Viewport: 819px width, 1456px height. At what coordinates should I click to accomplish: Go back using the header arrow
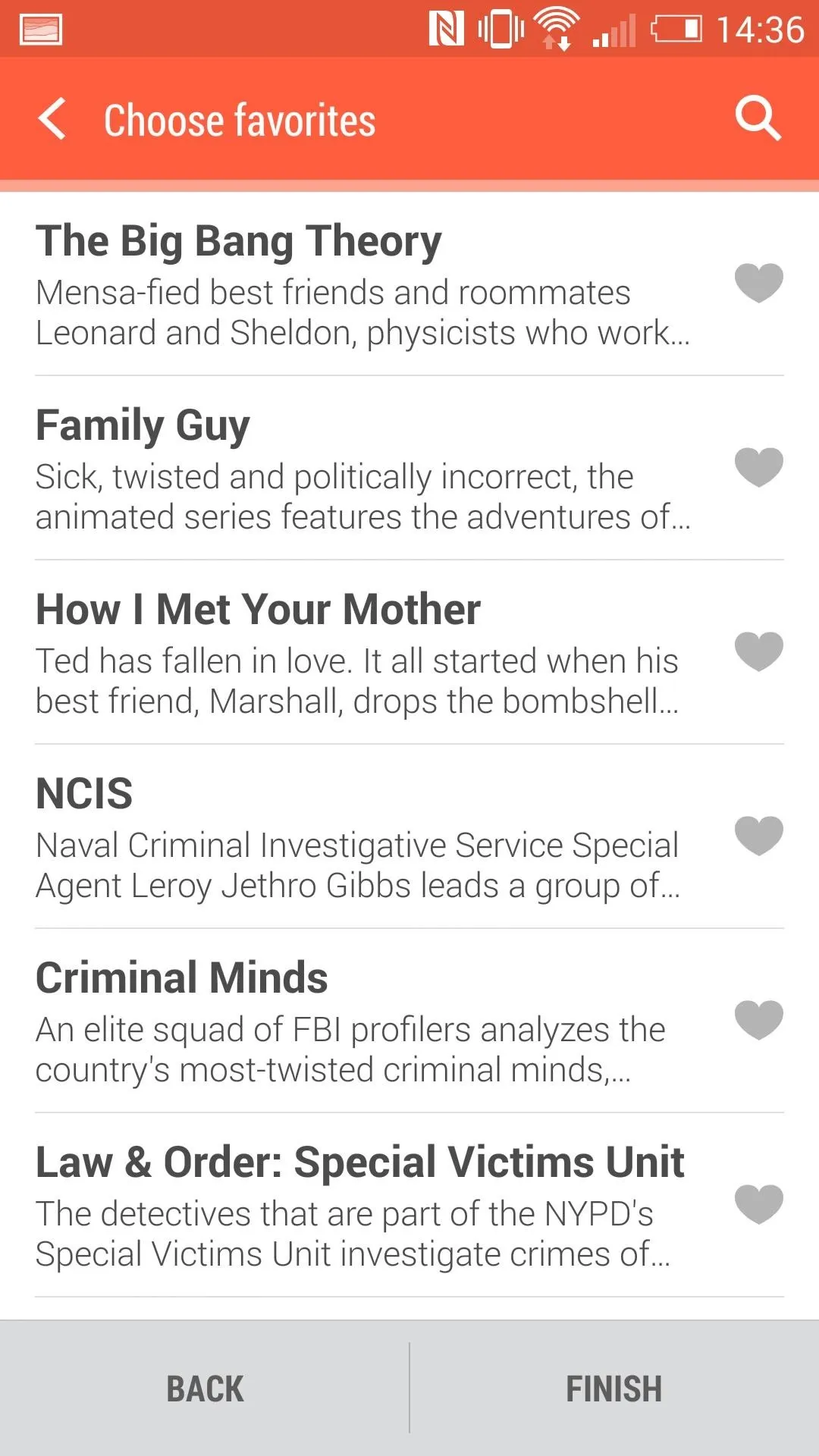(52, 119)
